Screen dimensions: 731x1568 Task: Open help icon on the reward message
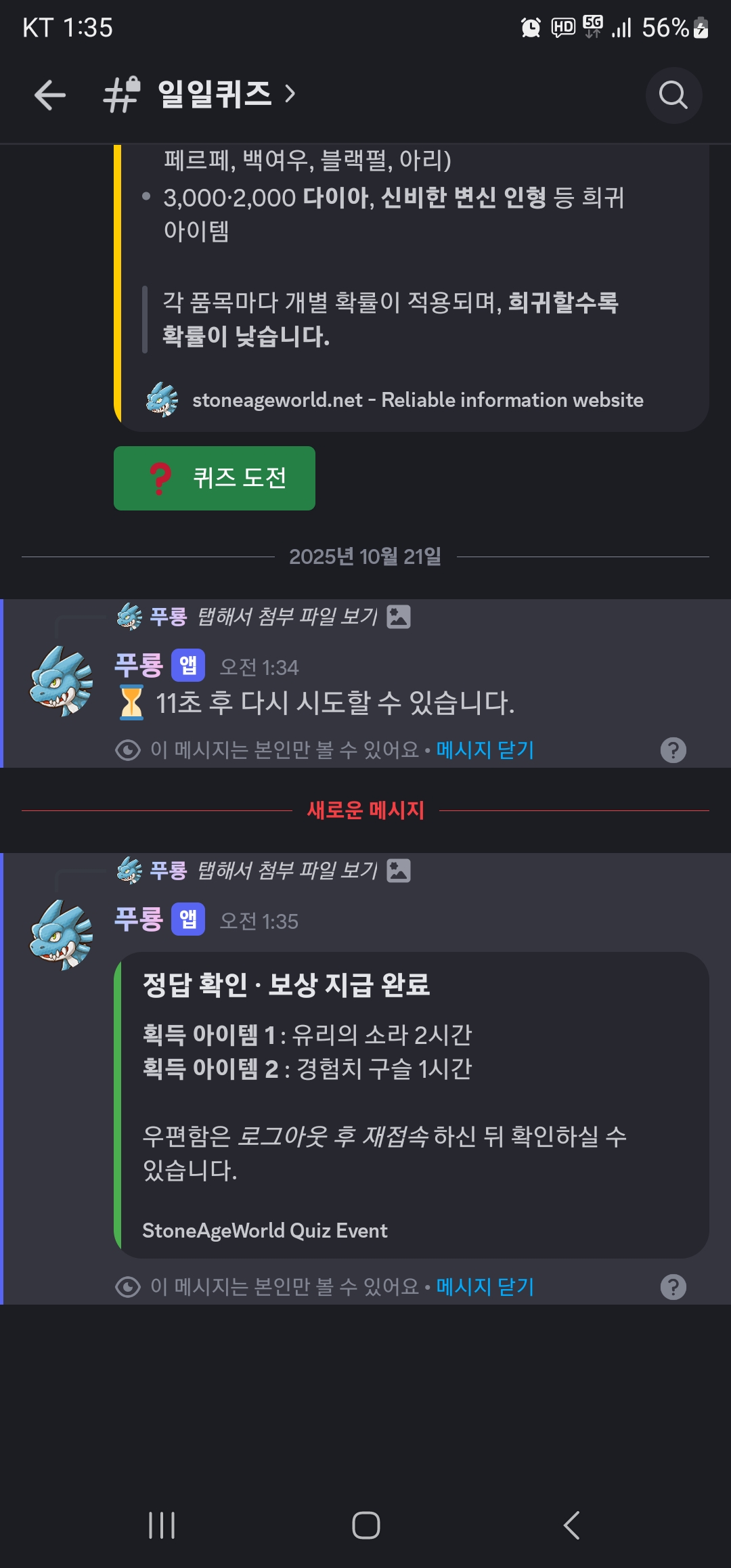pos(673,1286)
